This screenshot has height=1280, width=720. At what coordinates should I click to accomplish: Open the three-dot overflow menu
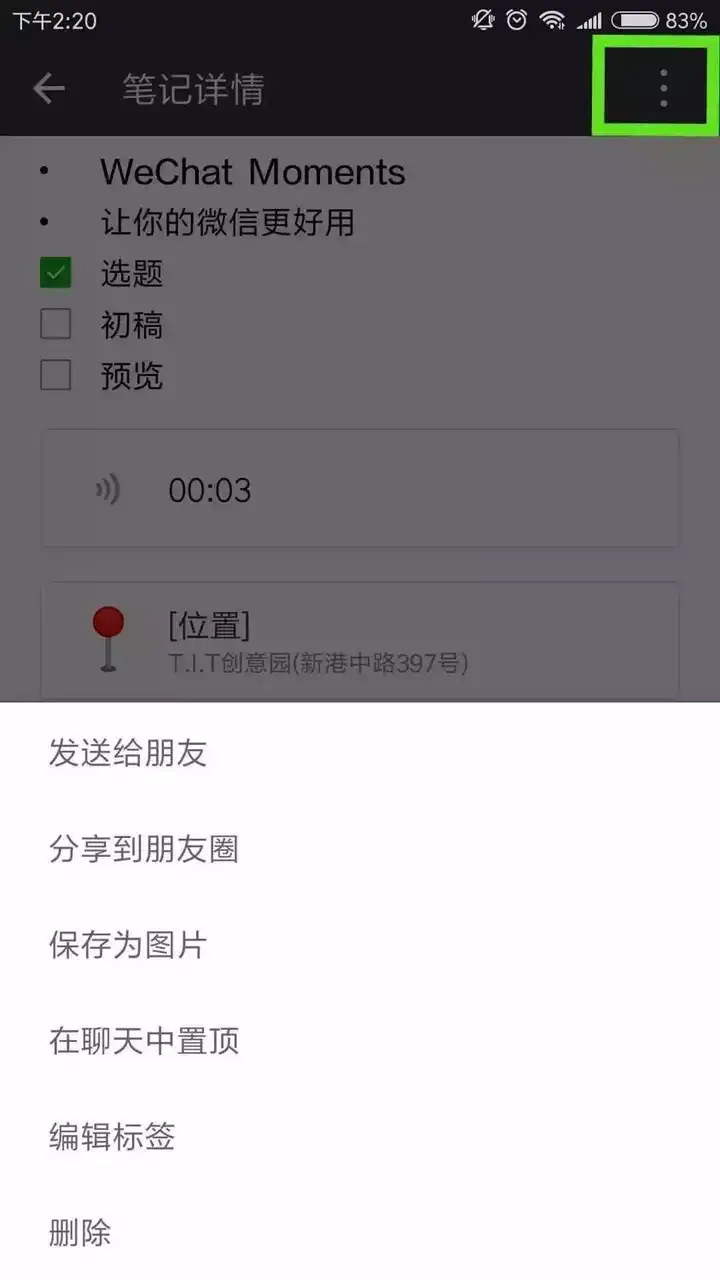click(663, 88)
